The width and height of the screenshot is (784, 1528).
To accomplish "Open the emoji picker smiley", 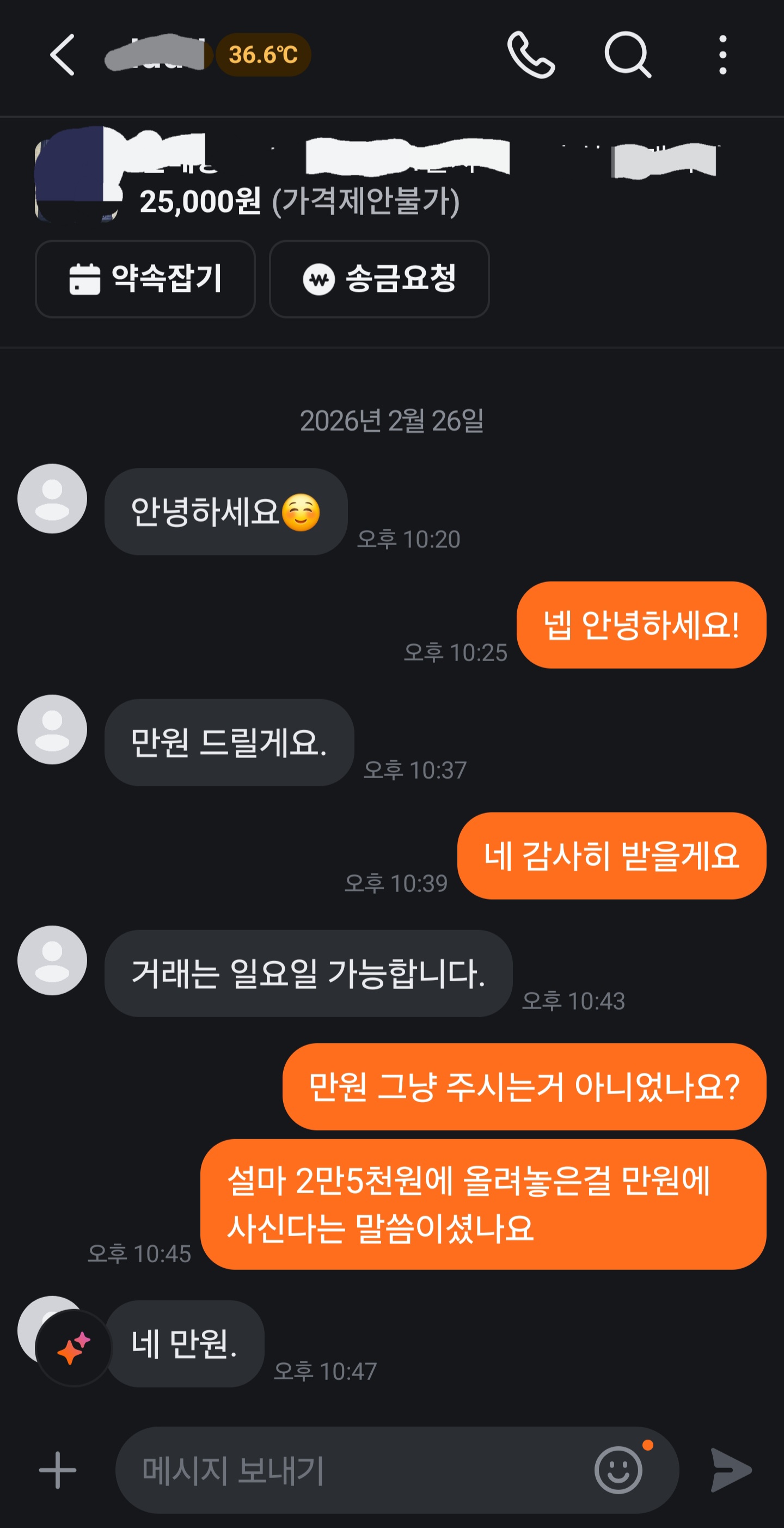I will click(x=618, y=1470).
